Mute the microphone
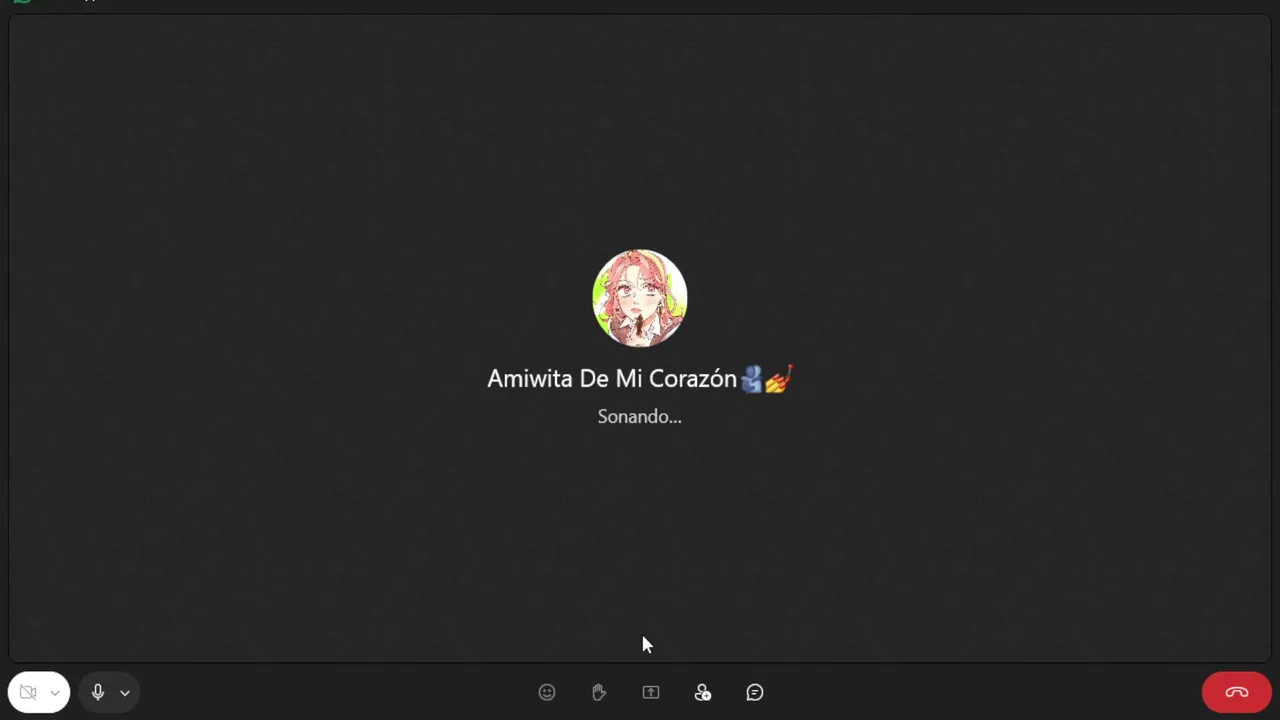The width and height of the screenshot is (1280, 720). pyautogui.click(x=98, y=692)
